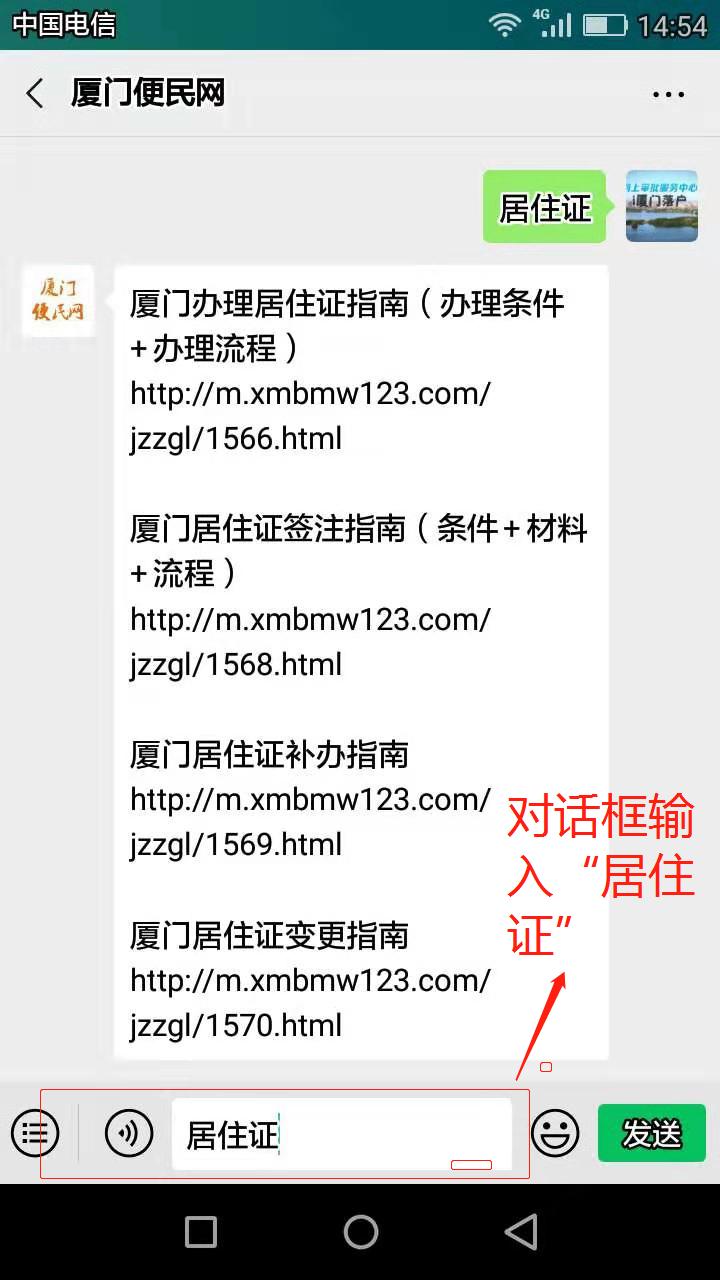Open the 1570.html 居住证变更指南 link
Screen dimensions: 720x1280
(310, 1002)
